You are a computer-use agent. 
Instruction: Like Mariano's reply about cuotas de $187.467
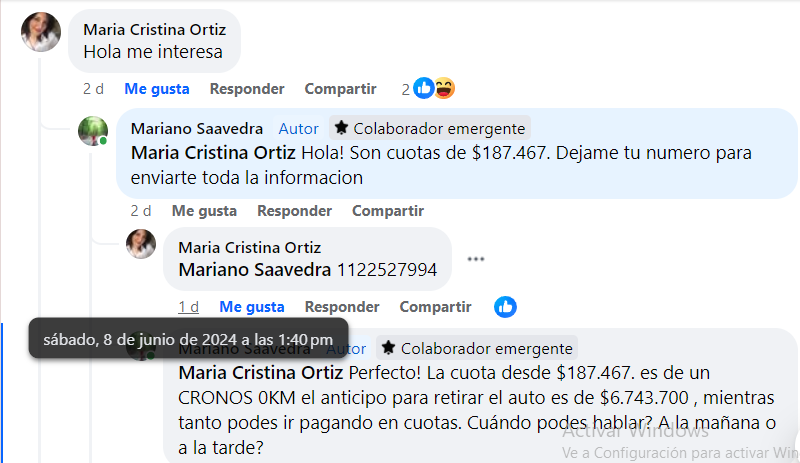(x=204, y=211)
